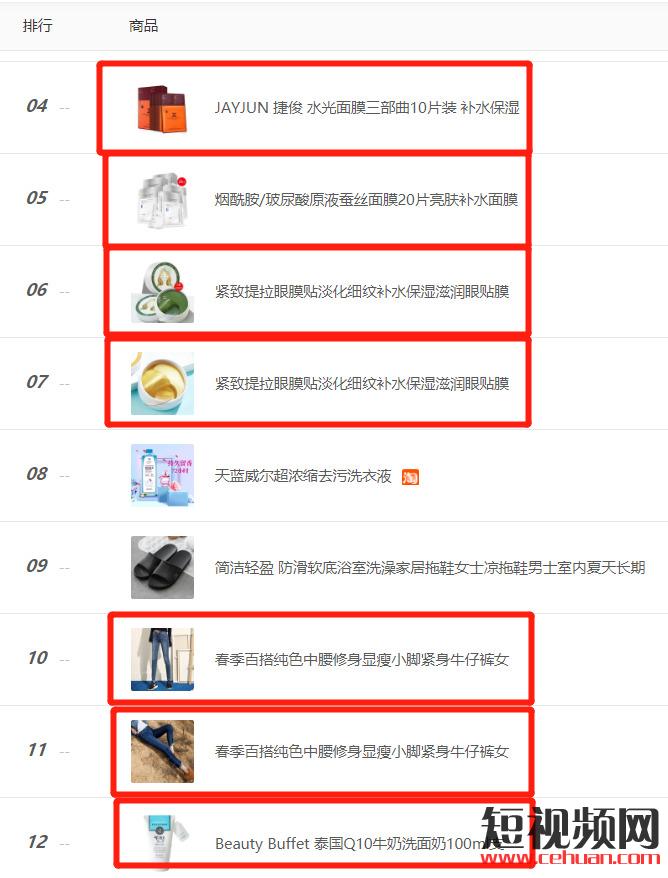Image resolution: width=668 pixels, height=878 pixels.
Task: Open rank 06 紧致提拉眼膜贴 product
Action: 362,292
